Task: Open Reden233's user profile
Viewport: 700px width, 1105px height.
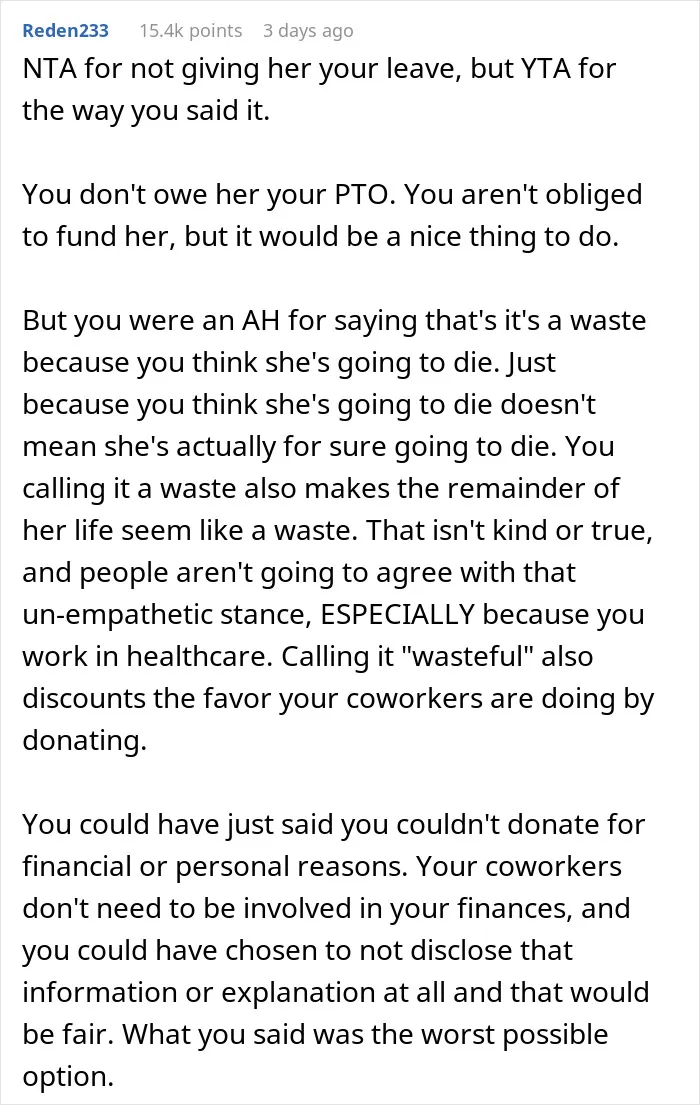Action: click(66, 31)
